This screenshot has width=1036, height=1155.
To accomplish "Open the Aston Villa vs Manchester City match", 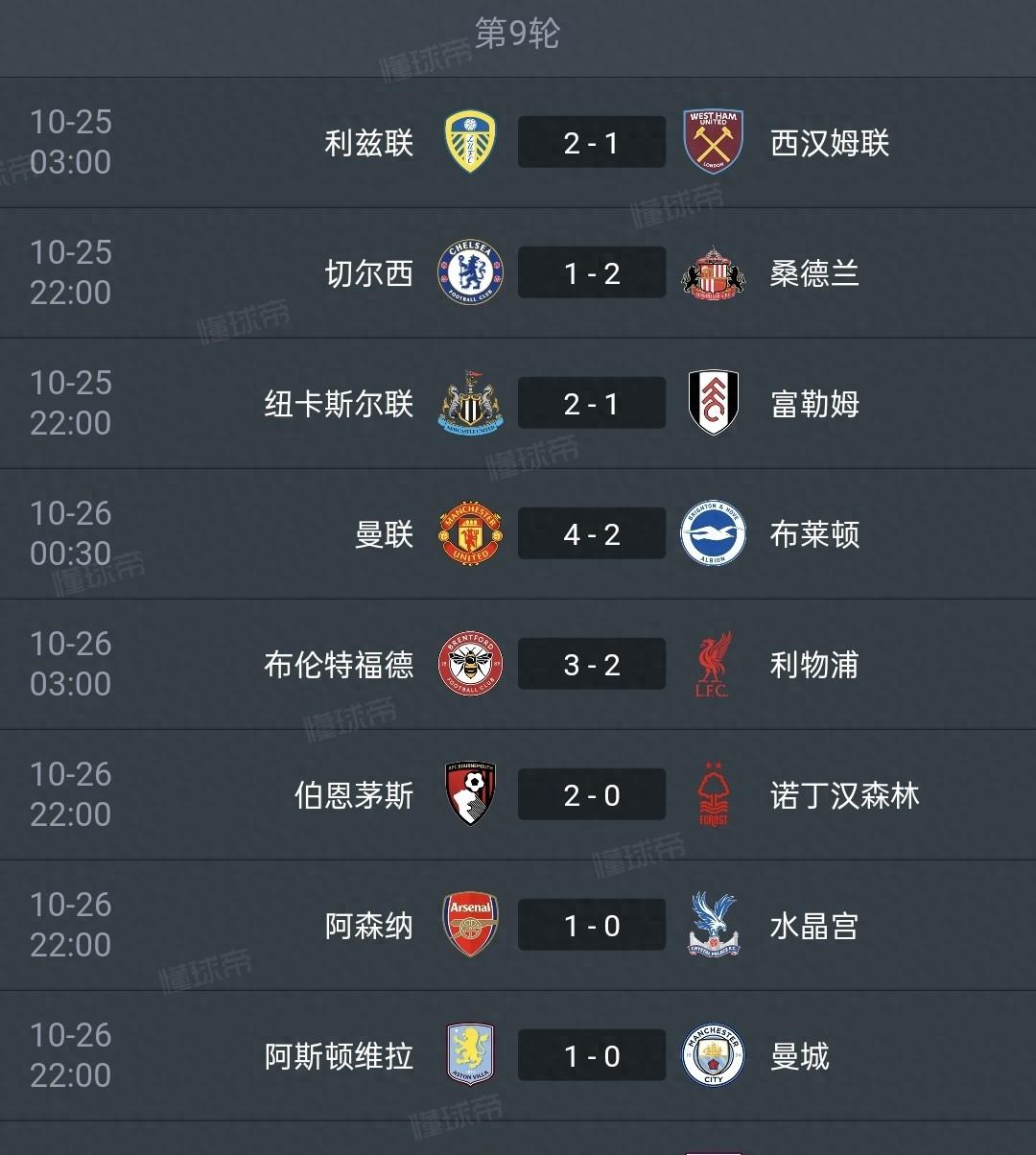I will click(x=591, y=1056).
